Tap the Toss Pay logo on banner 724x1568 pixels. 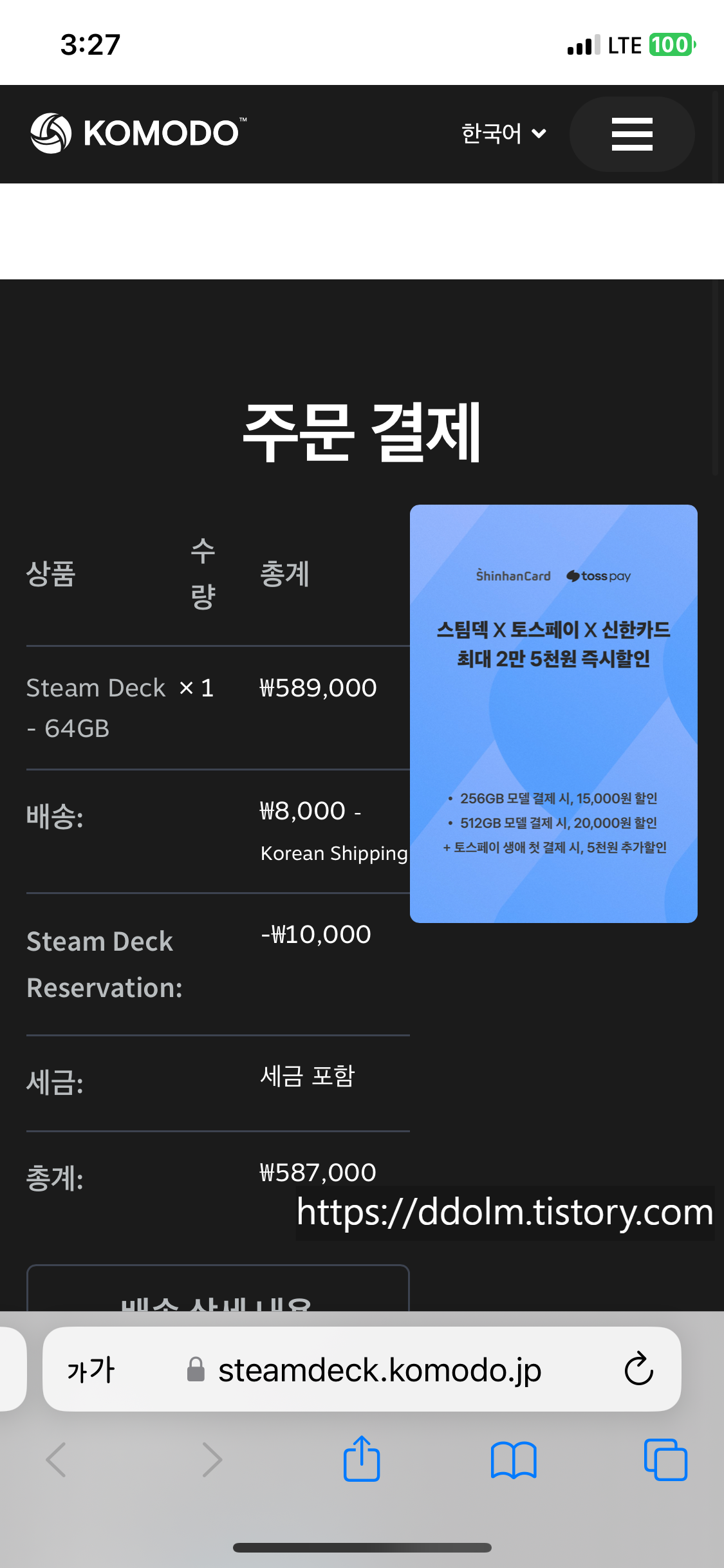(x=600, y=575)
